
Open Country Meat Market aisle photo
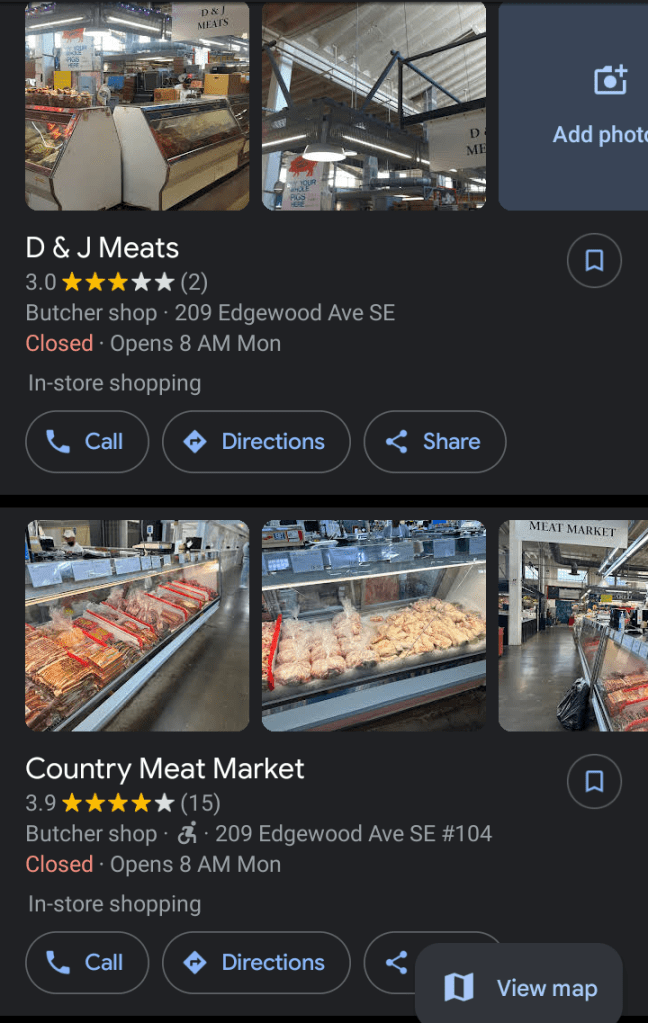pos(573,625)
